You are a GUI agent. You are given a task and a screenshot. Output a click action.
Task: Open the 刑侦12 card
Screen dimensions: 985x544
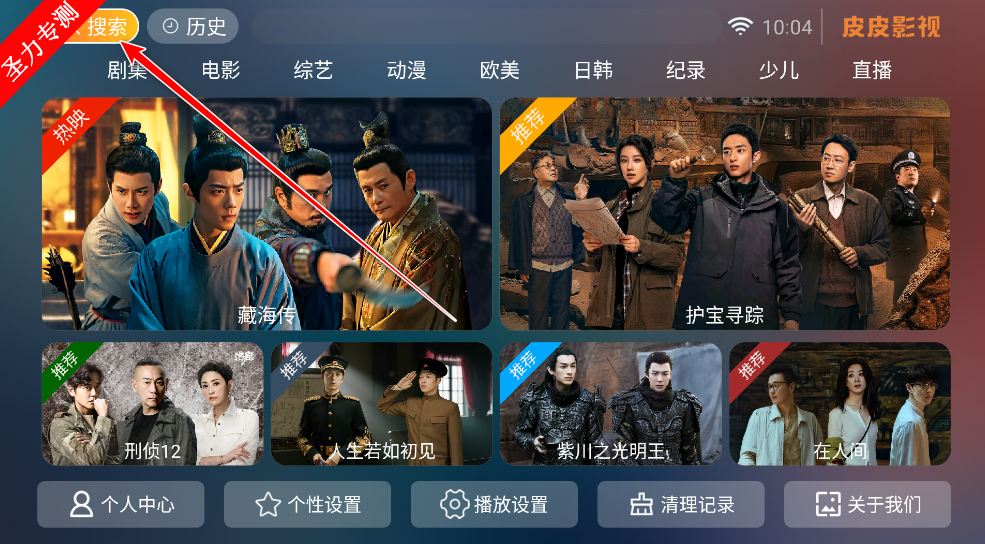pyautogui.click(x=152, y=404)
